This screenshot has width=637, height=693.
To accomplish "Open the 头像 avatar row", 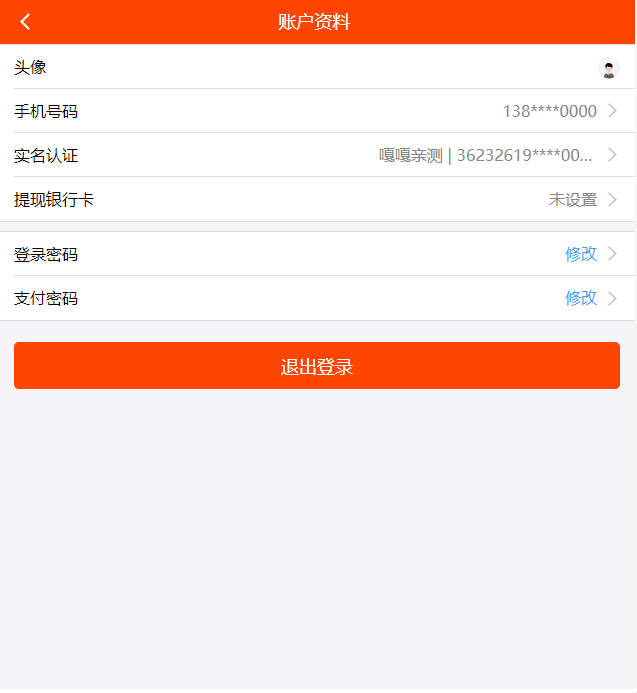I will click(x=317, y=68).
